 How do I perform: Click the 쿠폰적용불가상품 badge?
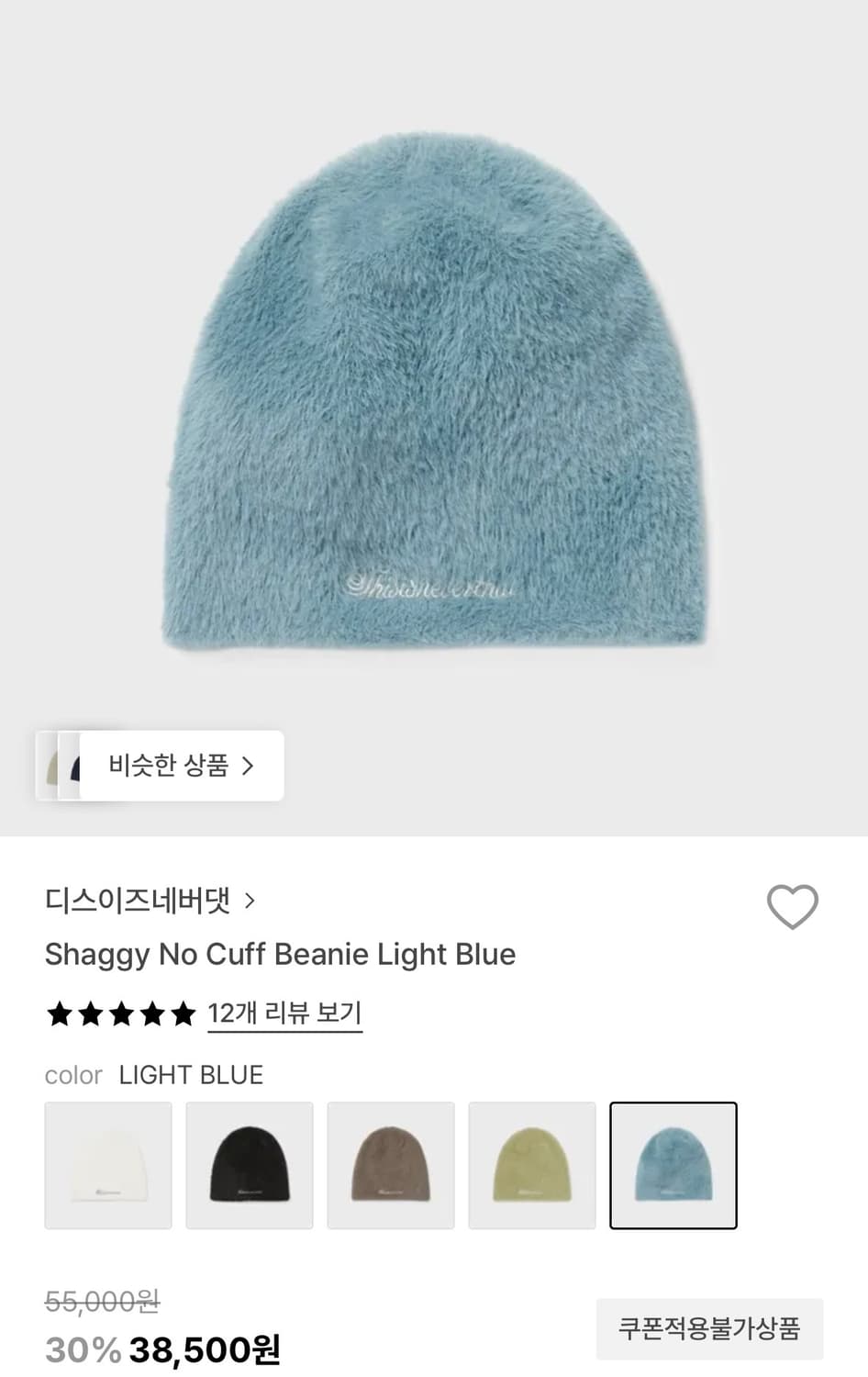pyautogui.click(x=708, y=1328)
